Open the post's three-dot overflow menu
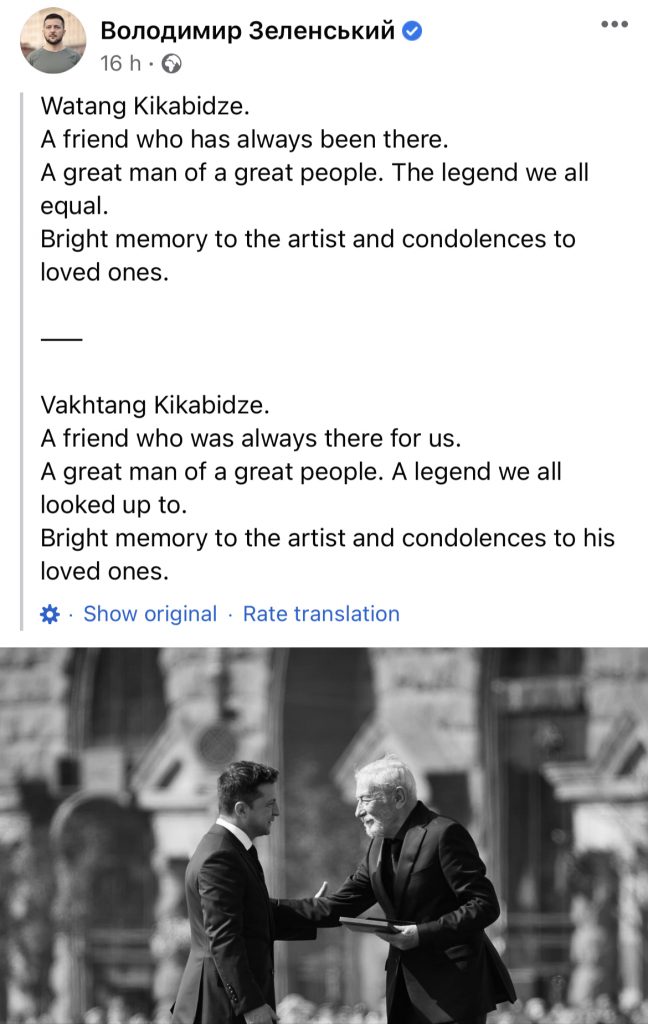 (x=614, y=25)
